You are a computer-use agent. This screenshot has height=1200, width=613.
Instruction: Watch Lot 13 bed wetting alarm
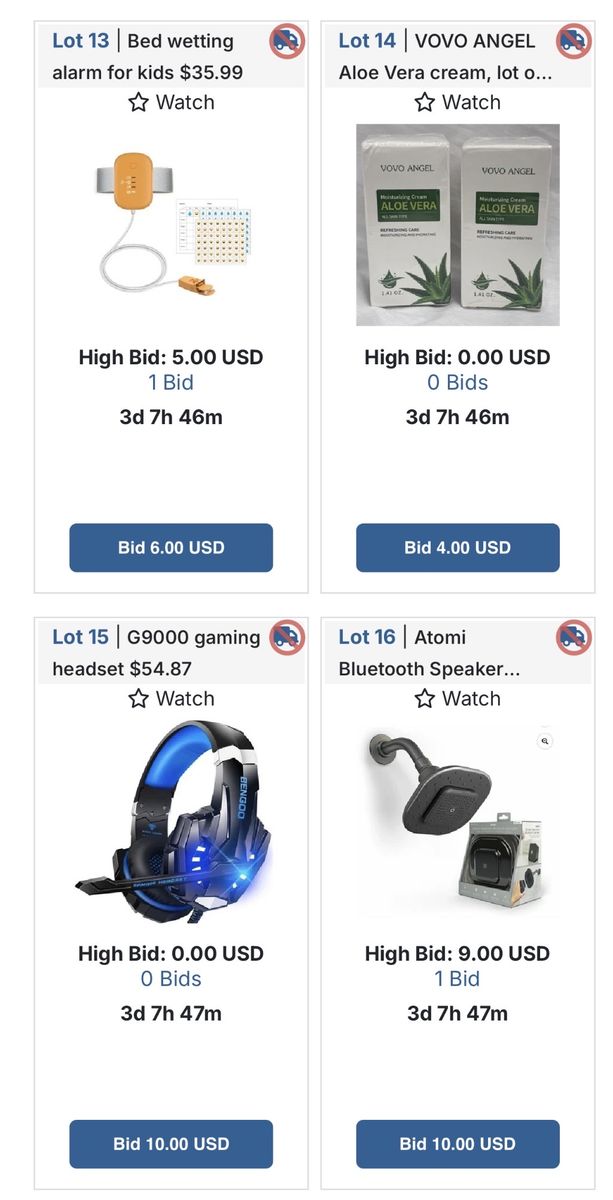coord(171,102)
